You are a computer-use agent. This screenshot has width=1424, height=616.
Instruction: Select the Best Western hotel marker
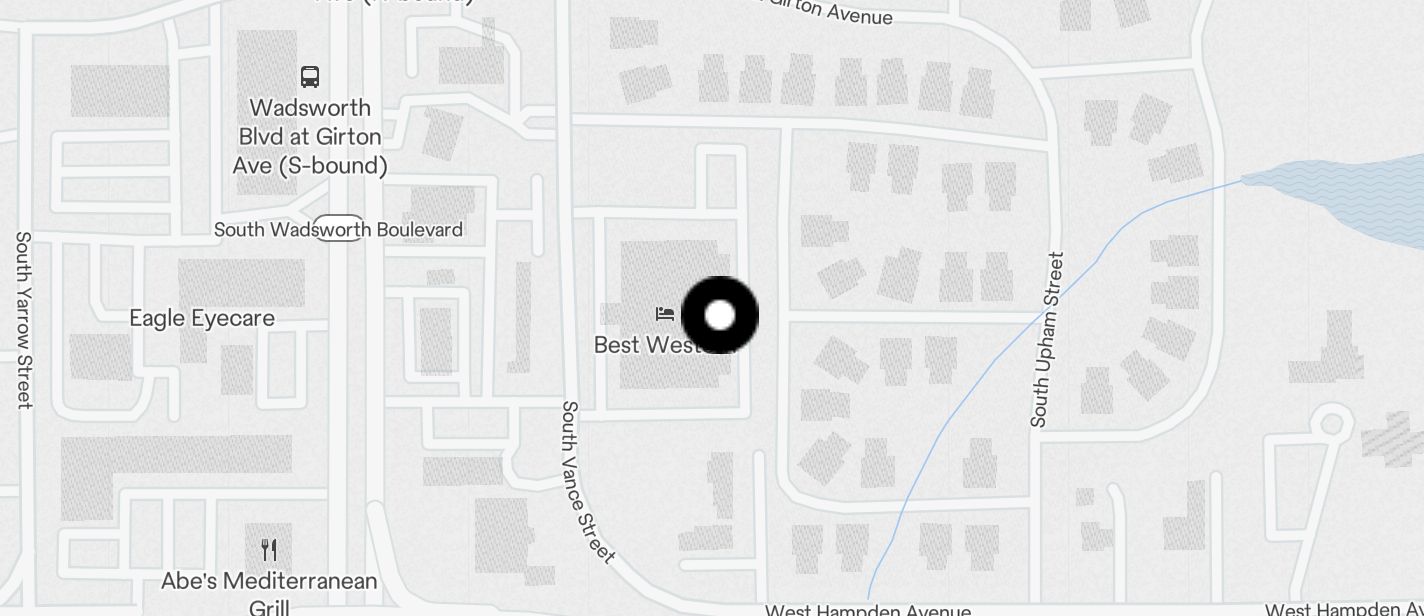click(x=665, y=315)
